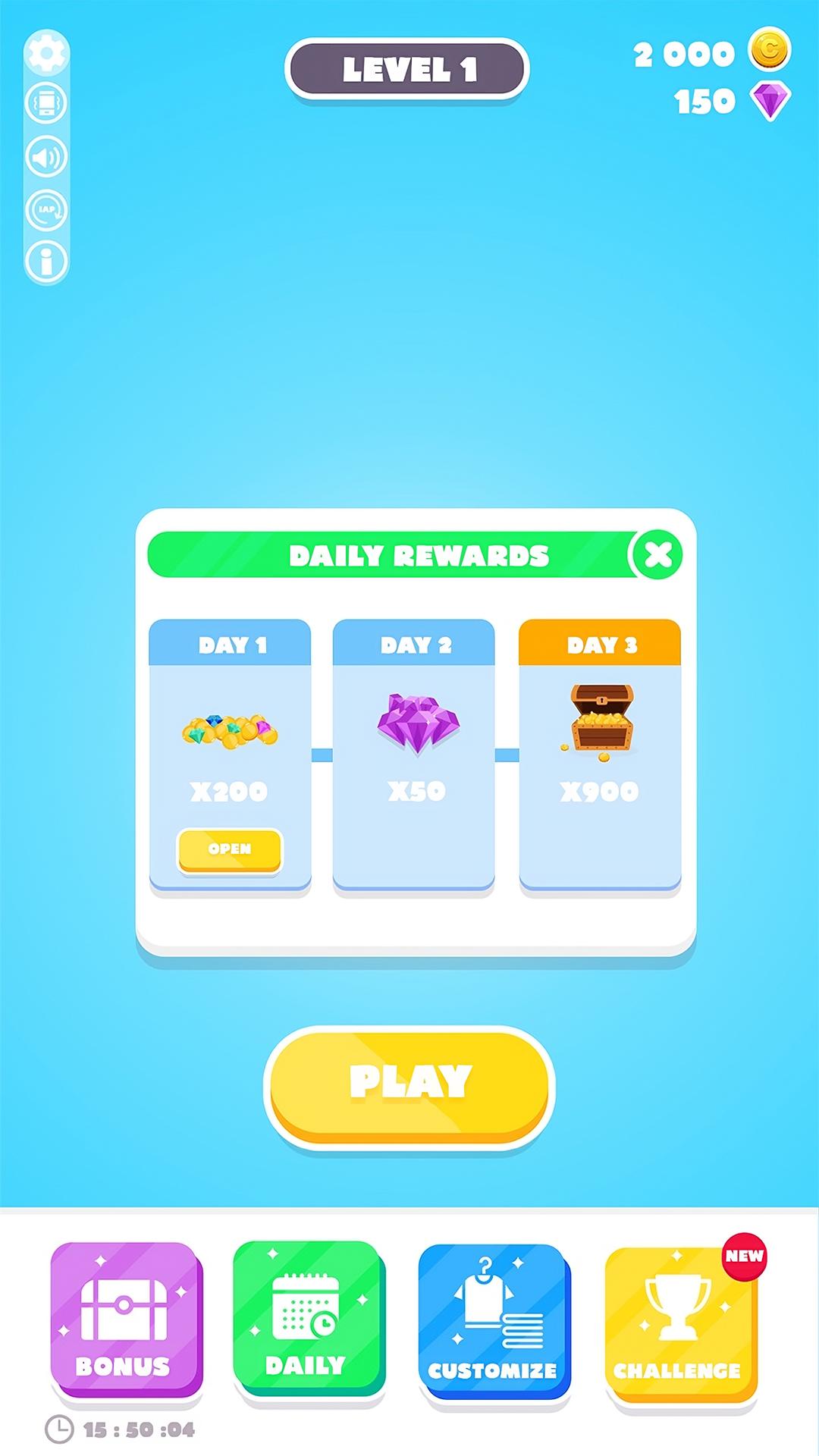This screenshot has width=819, height=1456.
Task: Open the info icon
Action: 47,262
